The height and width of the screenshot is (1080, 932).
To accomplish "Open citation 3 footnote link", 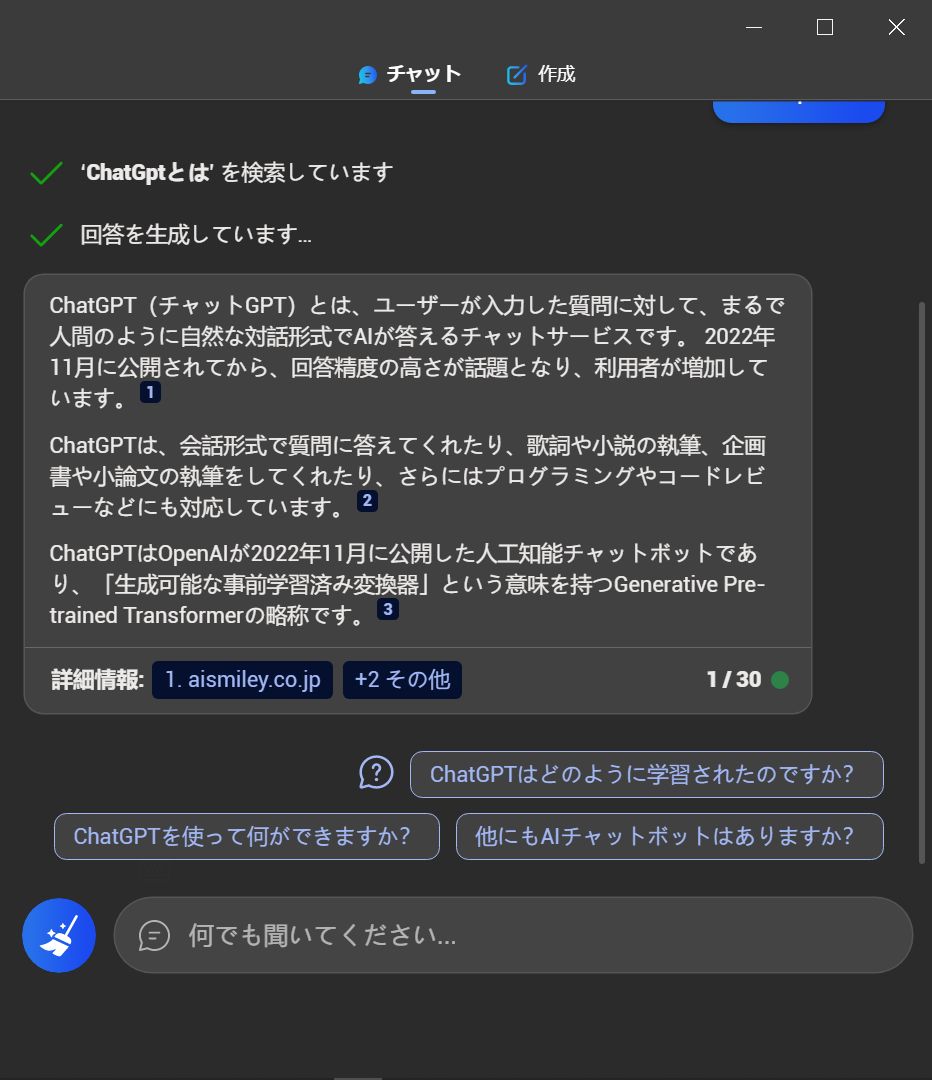I will tap(388, 609).
